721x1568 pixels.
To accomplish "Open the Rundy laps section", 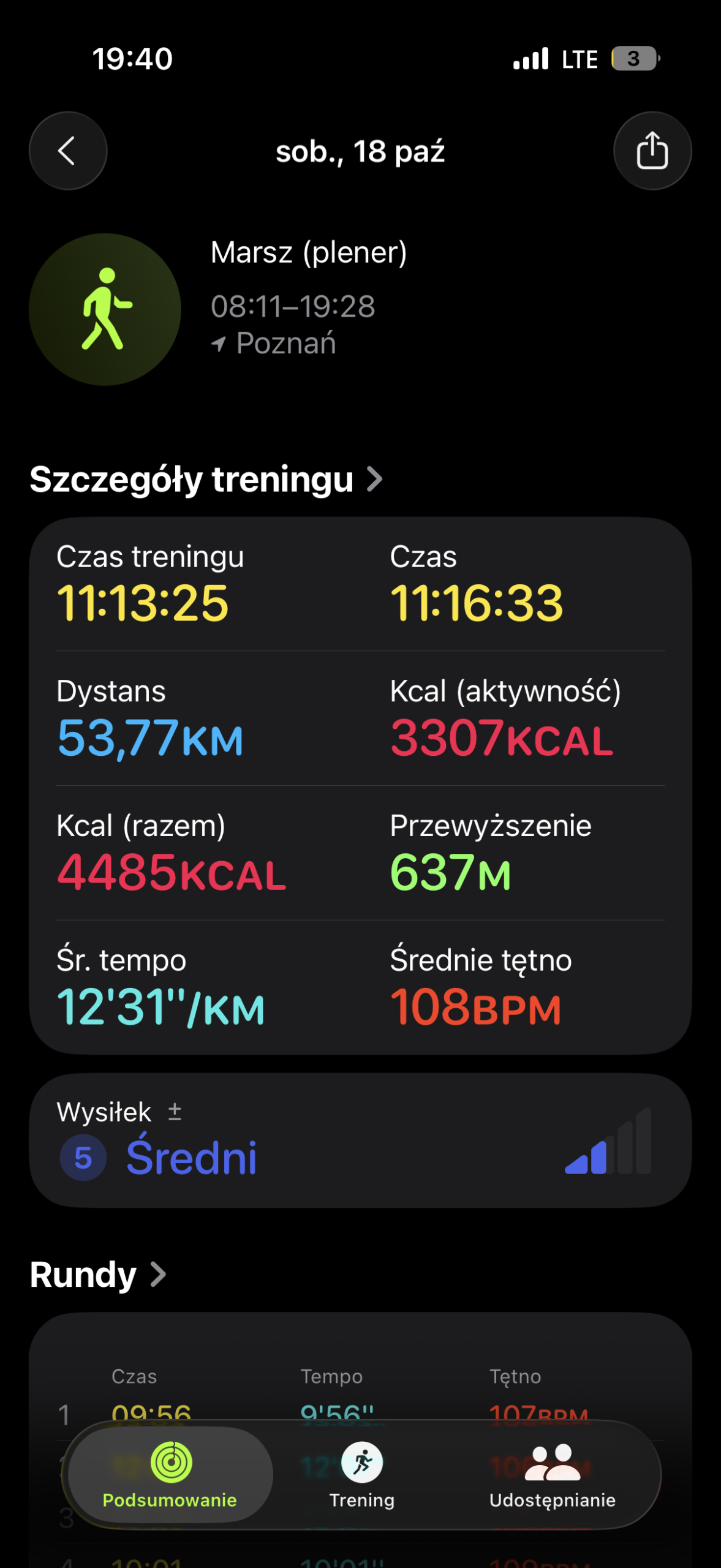I will (x=98, y=1275).
